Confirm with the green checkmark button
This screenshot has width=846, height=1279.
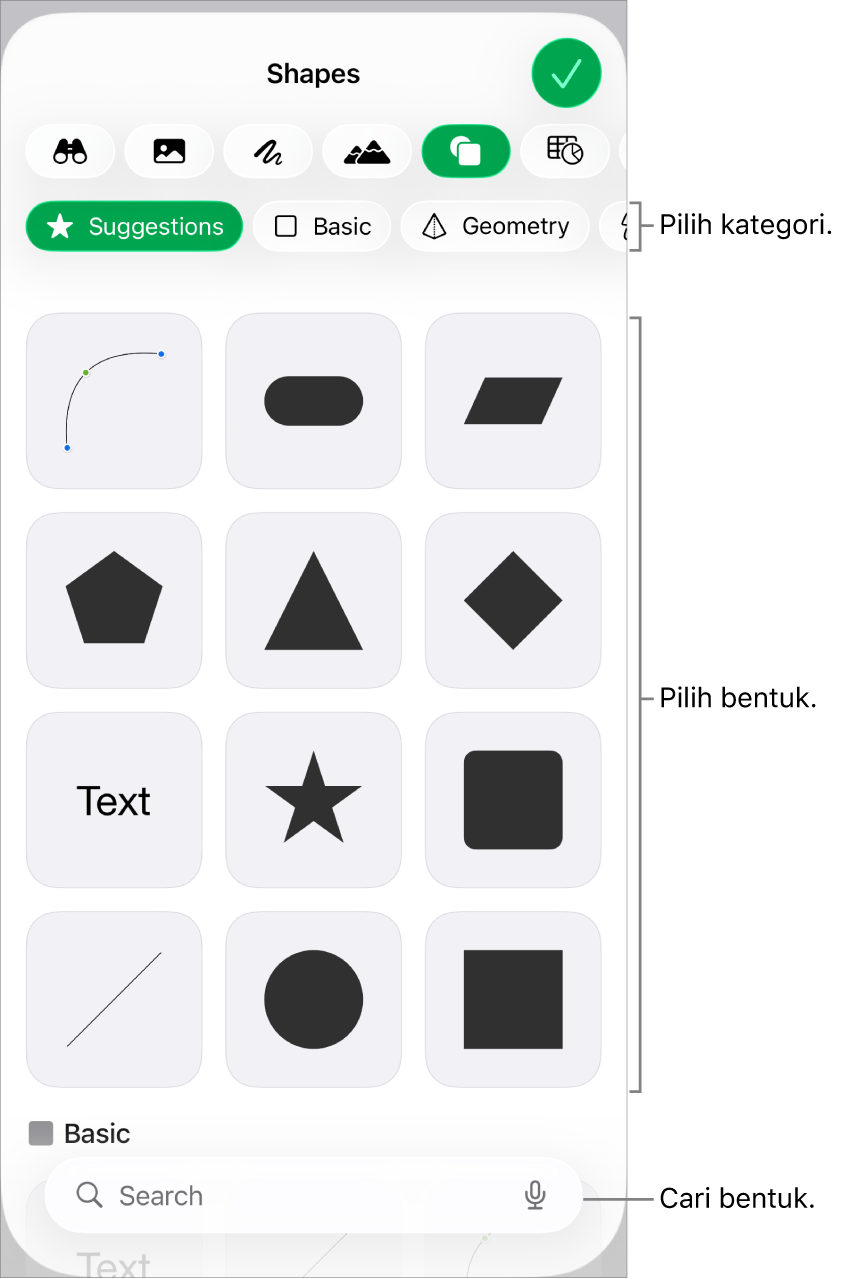pyautogui.click(x=566, y=74)
